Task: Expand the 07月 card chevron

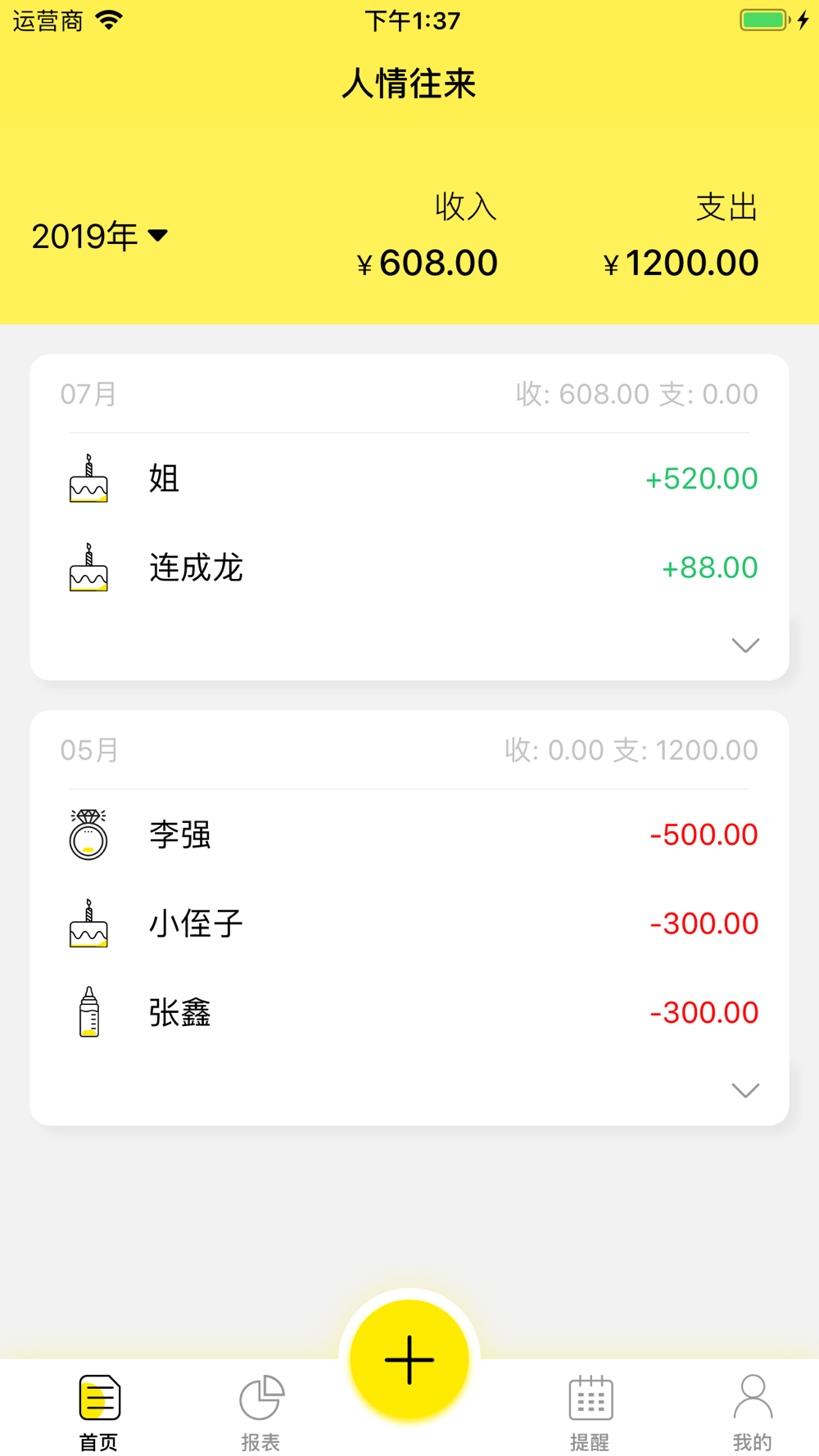Action: (x=745, y=645)
